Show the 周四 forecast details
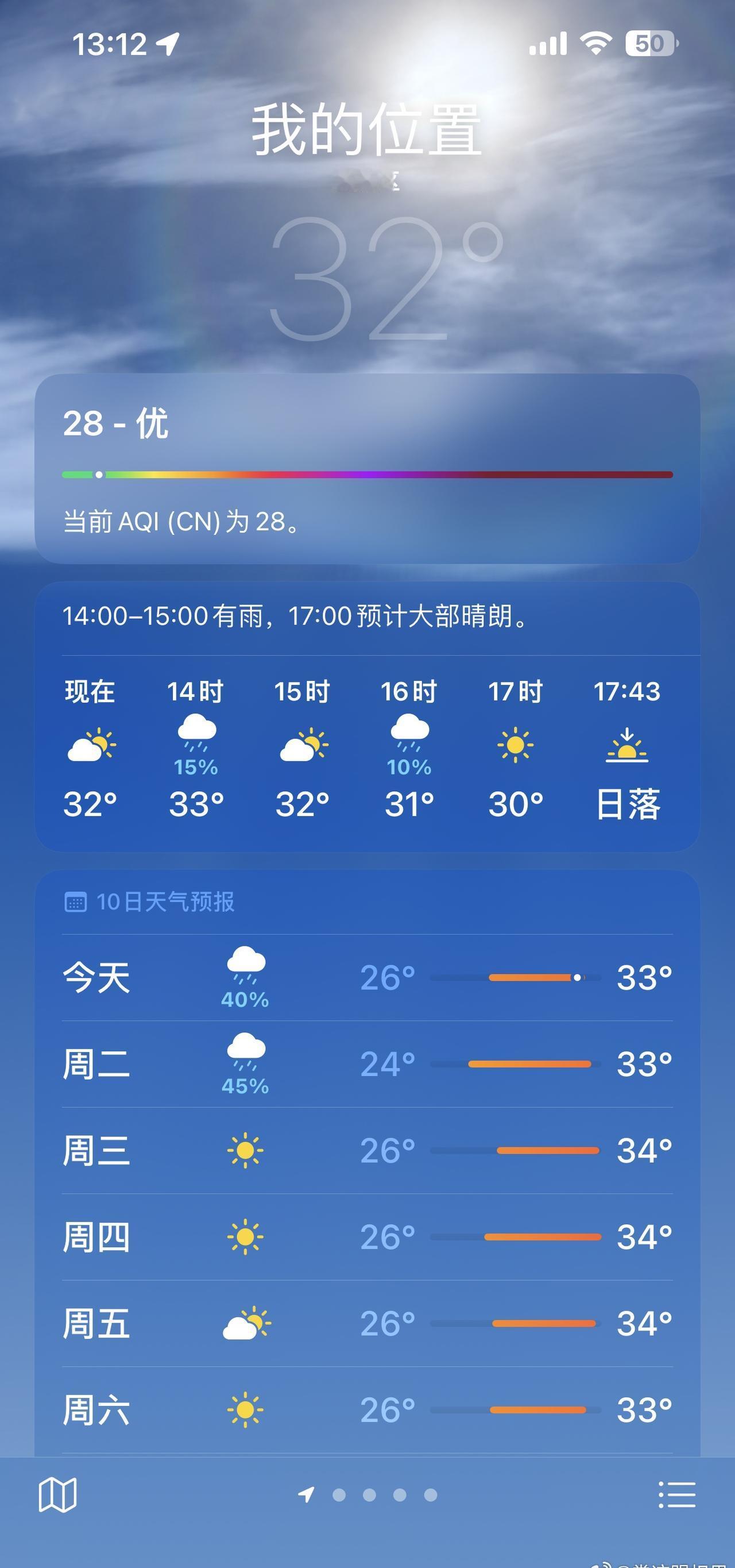The width and height of the screenshot is (735, 1568). [367, 1237]
